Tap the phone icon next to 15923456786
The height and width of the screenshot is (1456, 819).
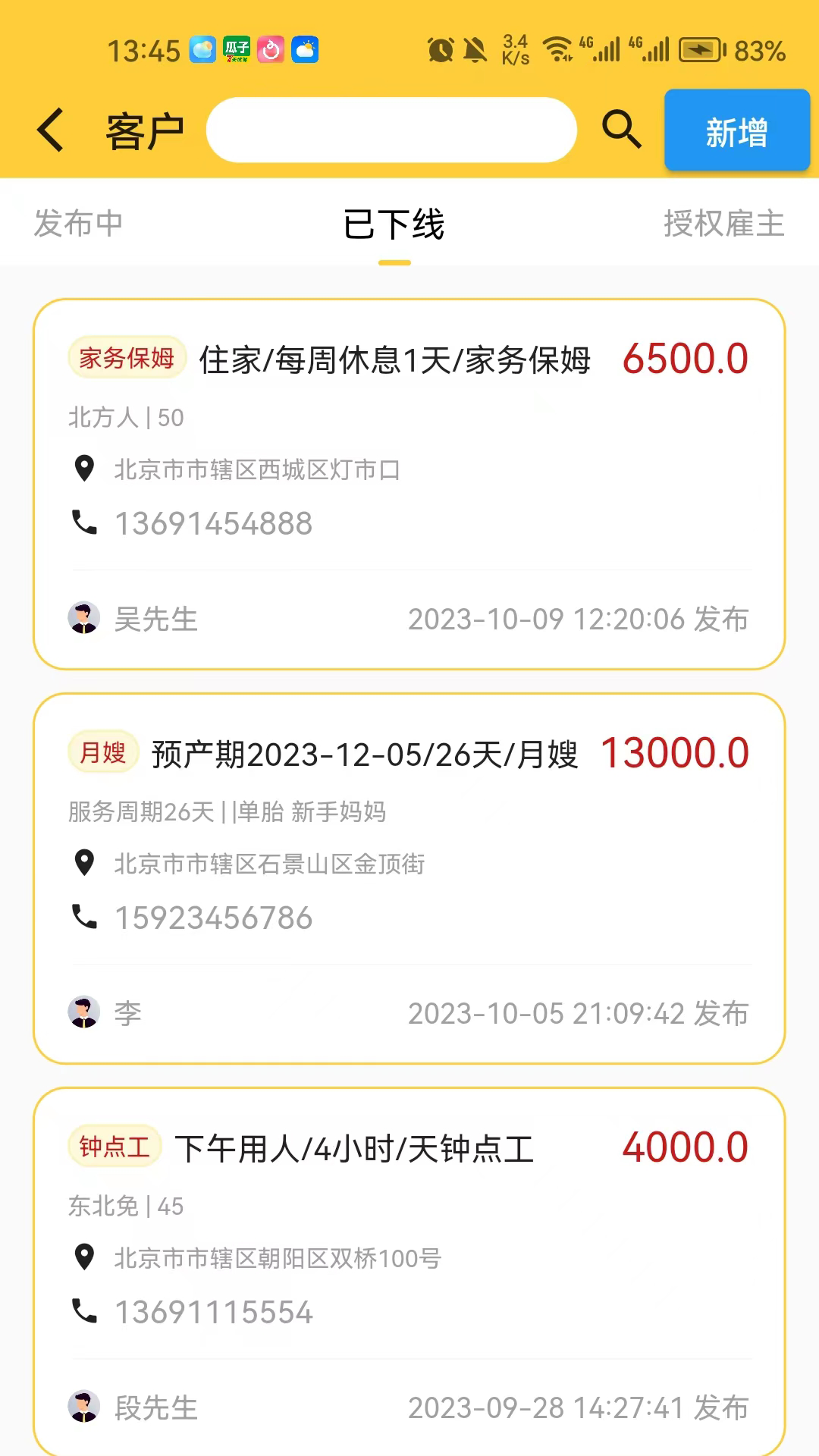[x=85, y=917]
